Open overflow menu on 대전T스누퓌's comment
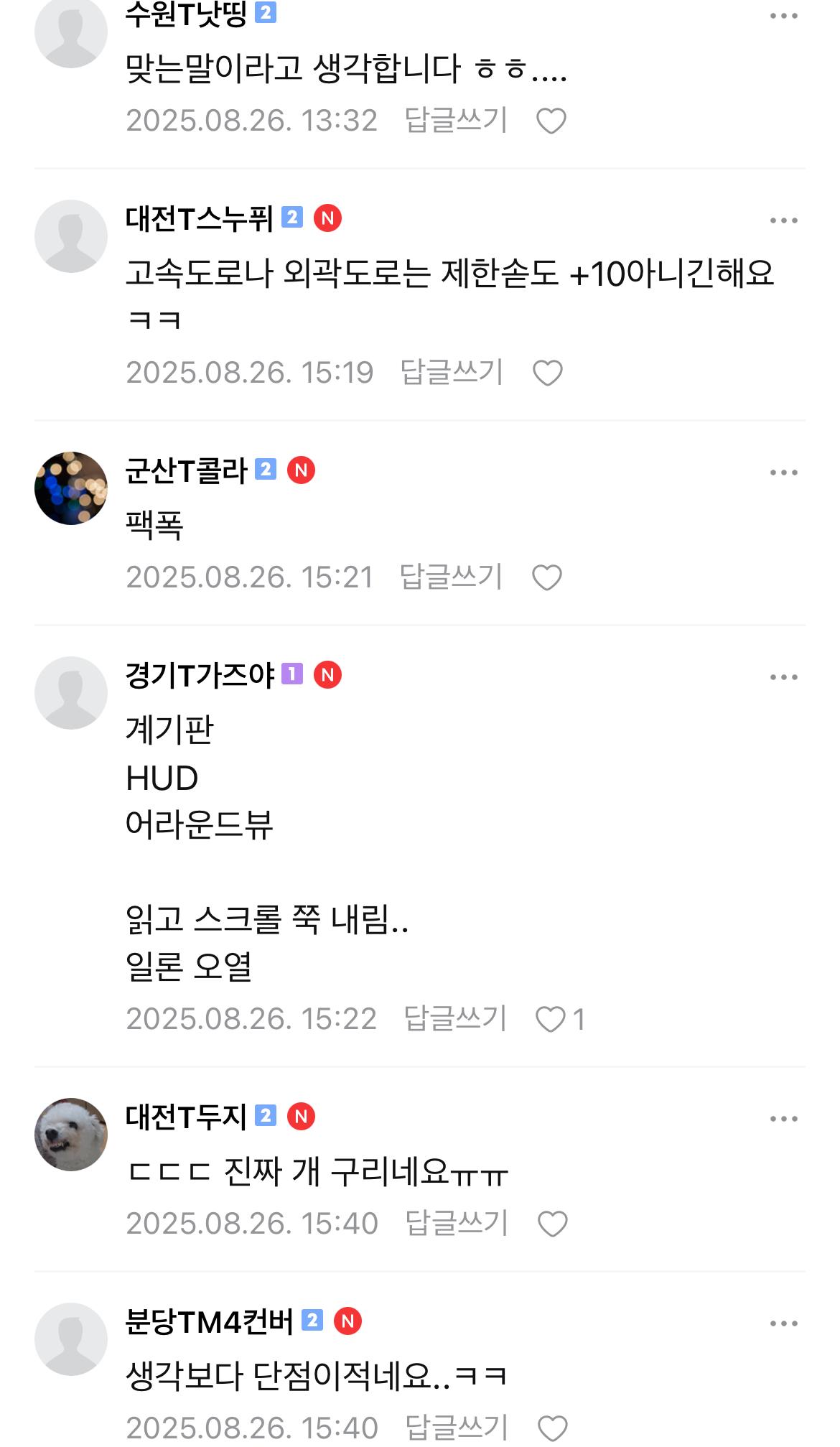840x1447 pixels. tap(783, 220)
